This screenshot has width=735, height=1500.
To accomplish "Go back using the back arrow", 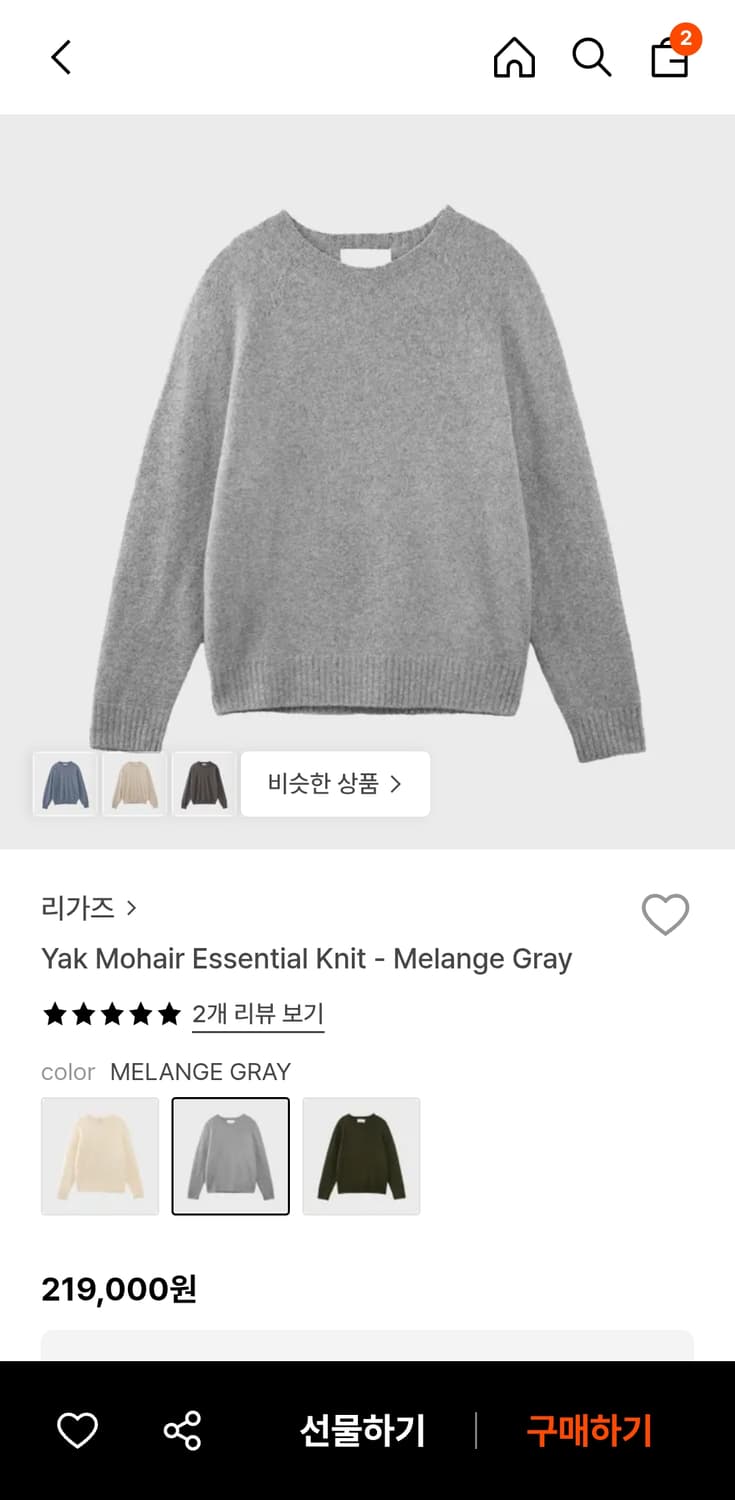I will [x=60, y=57].
